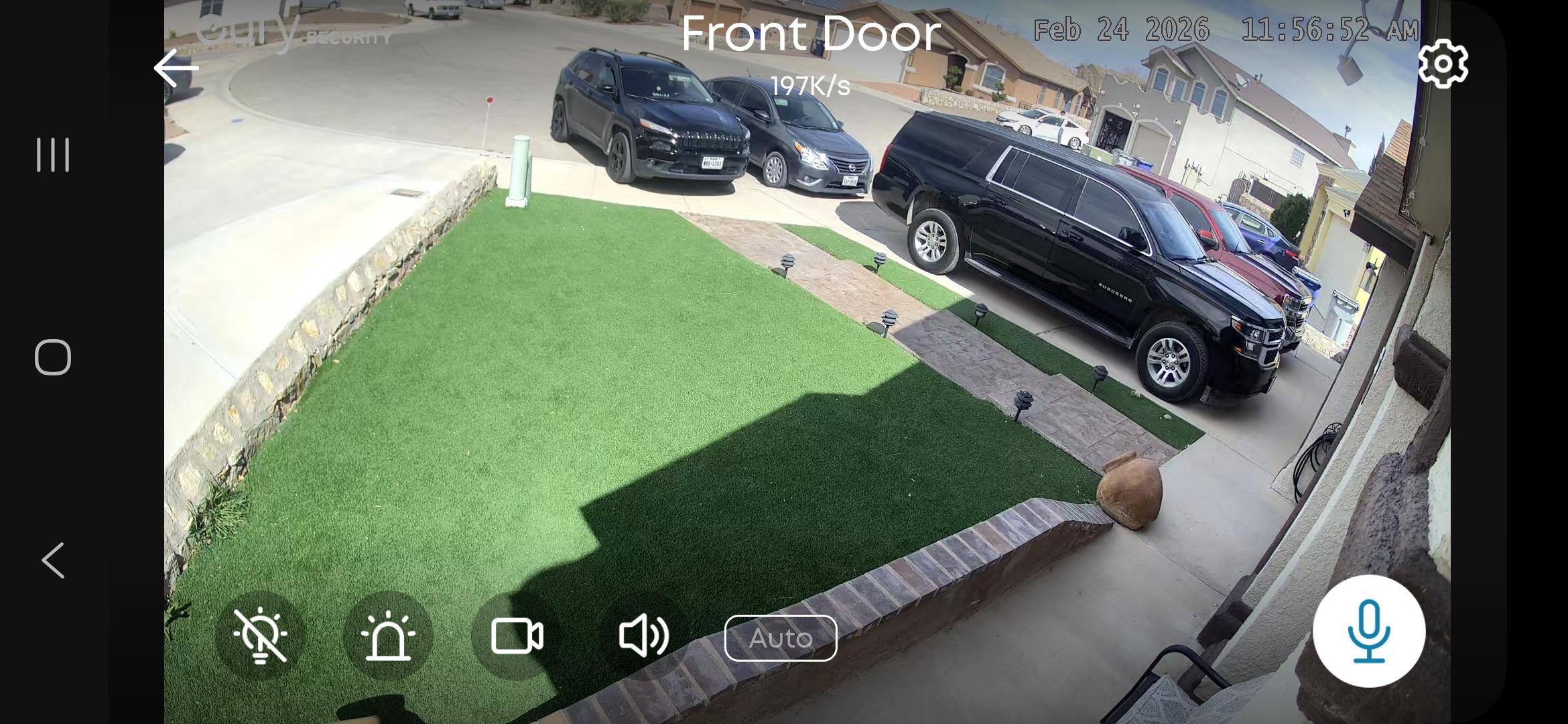Go to the system home screen

[53, 357]
